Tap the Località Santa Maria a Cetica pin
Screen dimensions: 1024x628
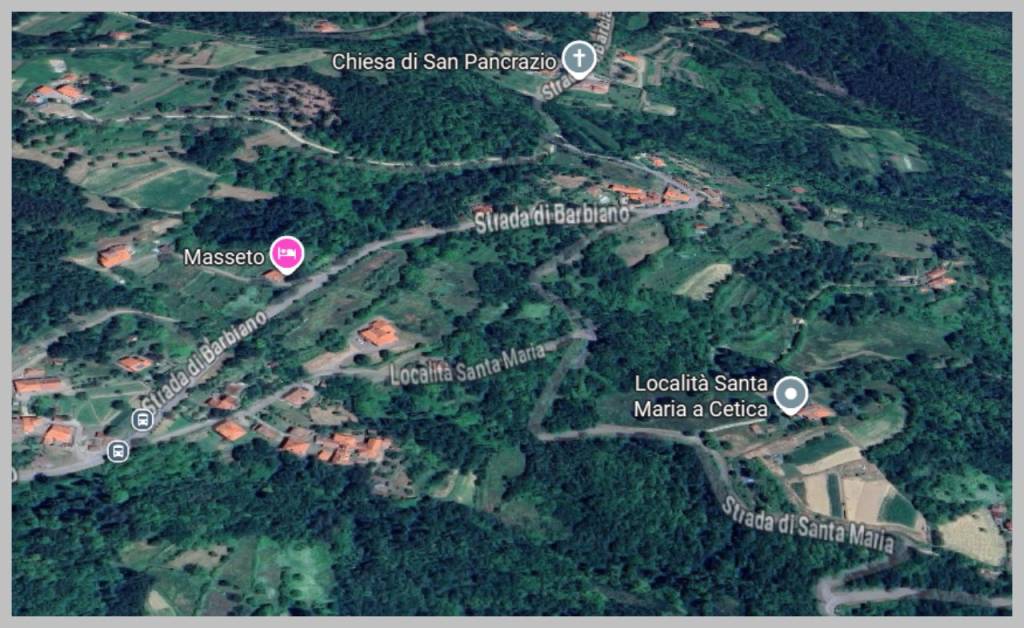[x=791, y=394]
